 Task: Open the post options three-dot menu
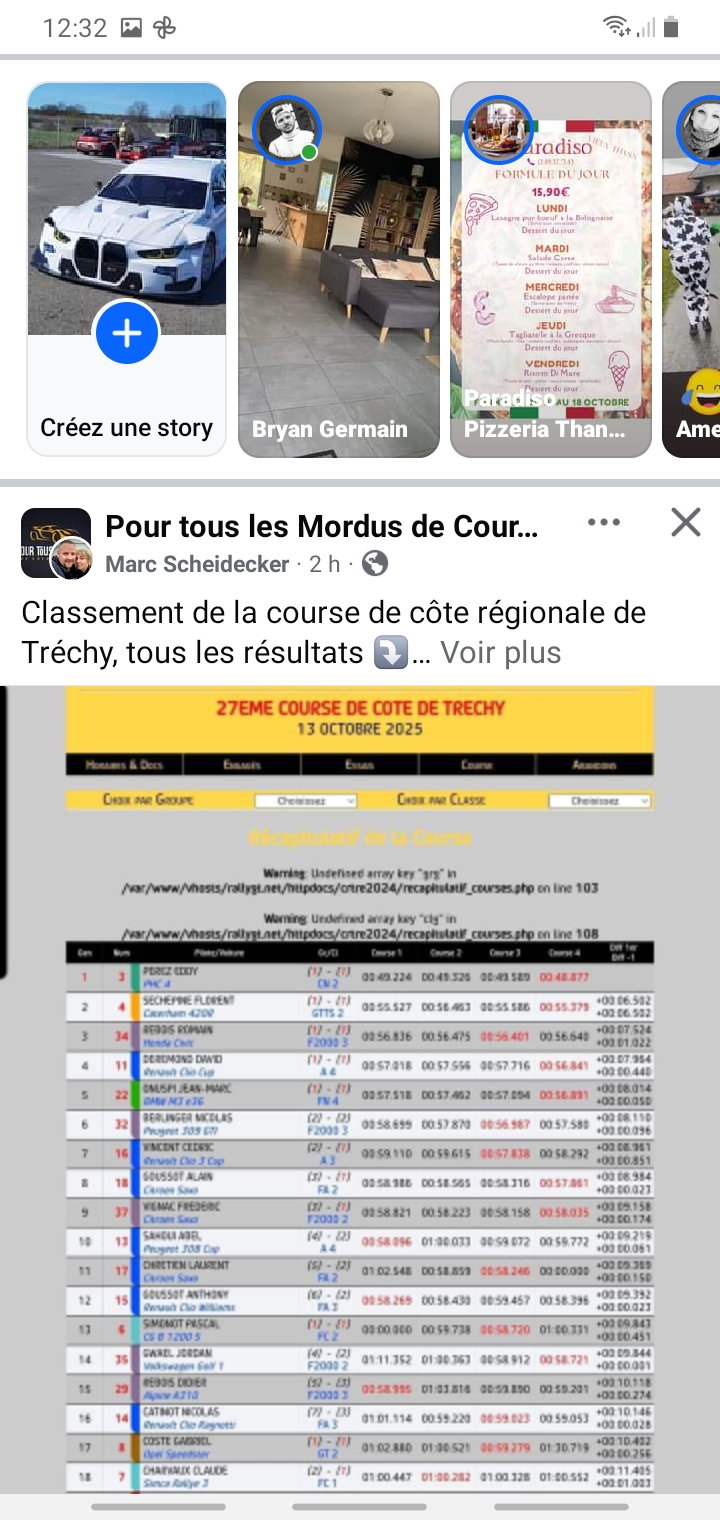(604, 521)
